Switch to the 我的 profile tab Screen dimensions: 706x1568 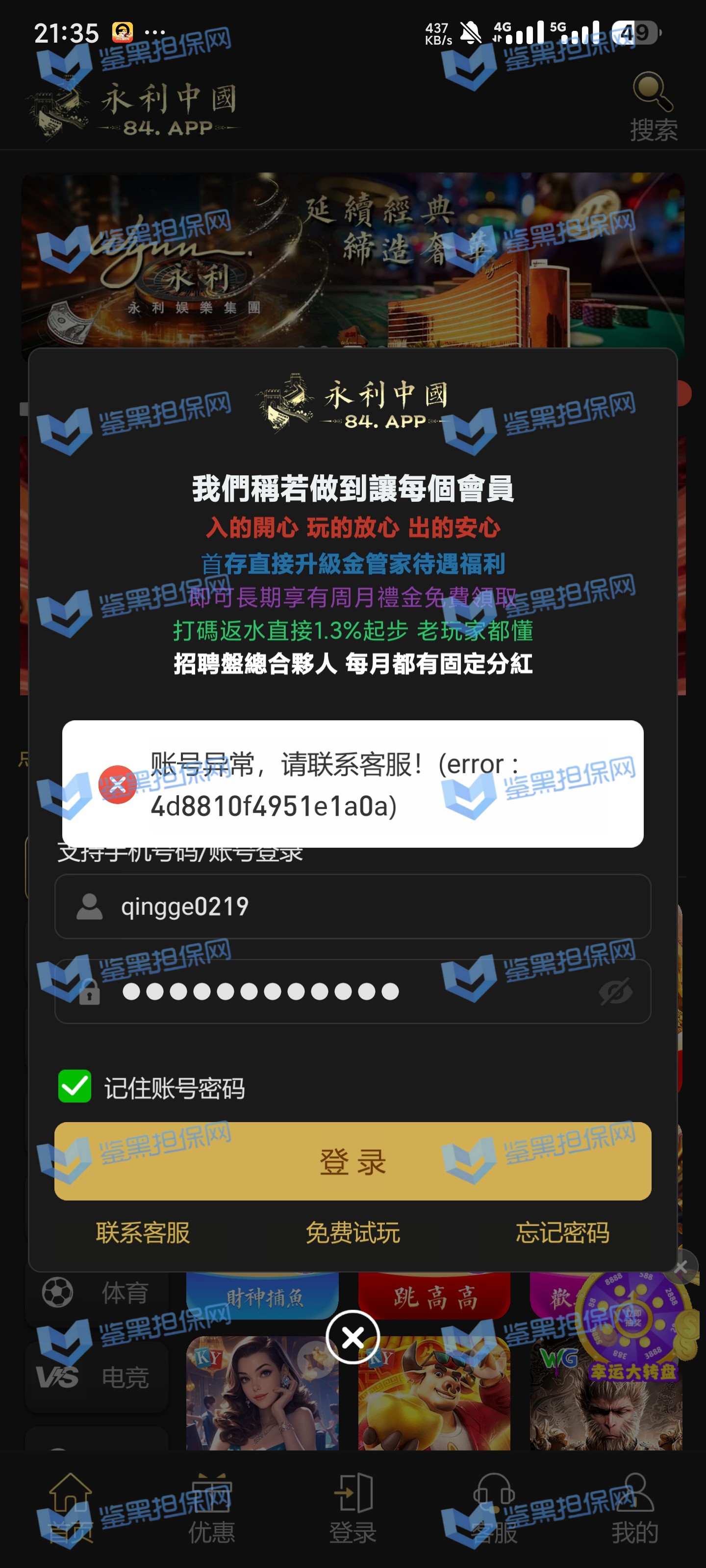635,1508
